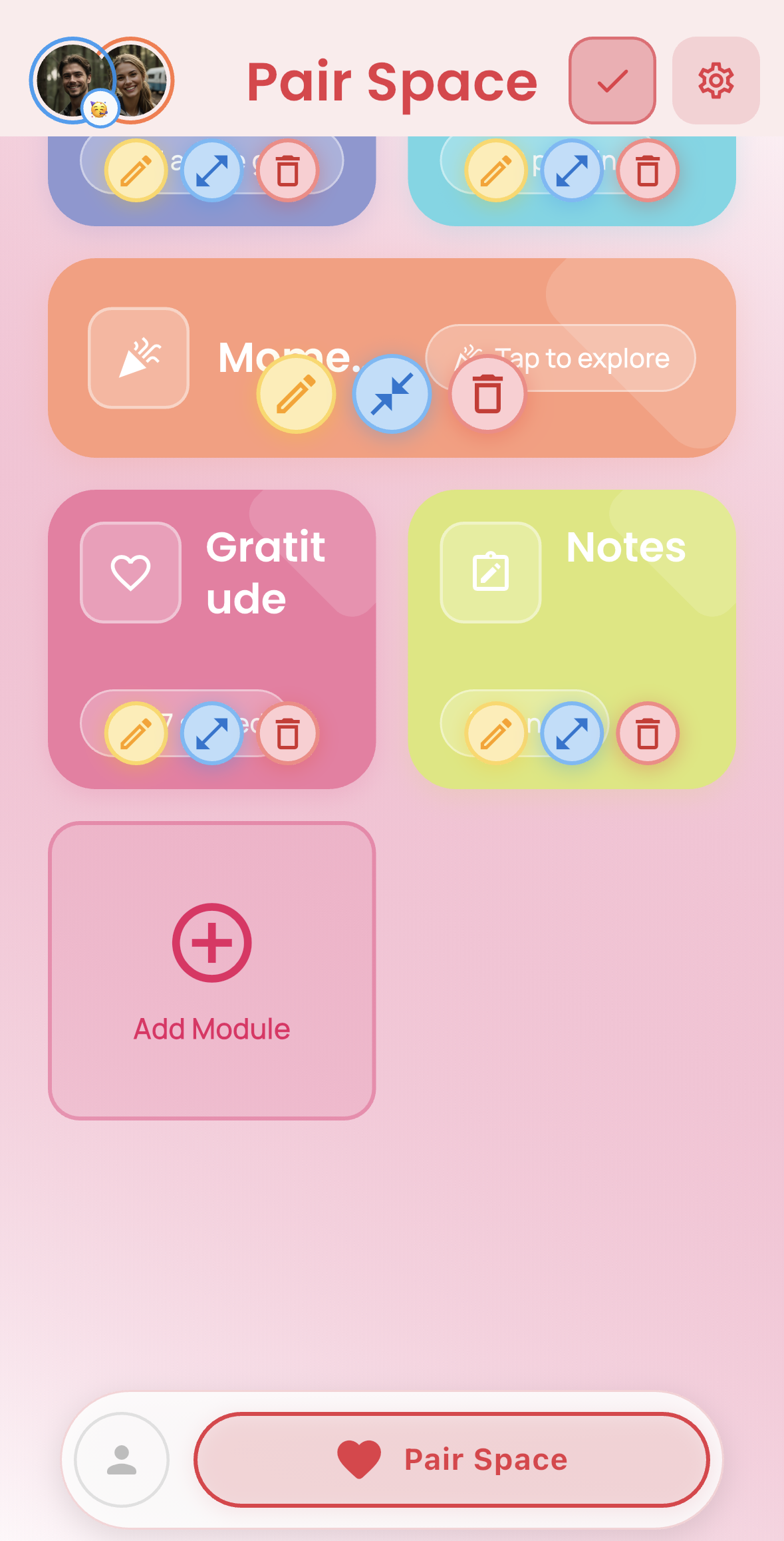
Task: Expand the Notes module with resize arrows
Action: [x=571, y=732]
